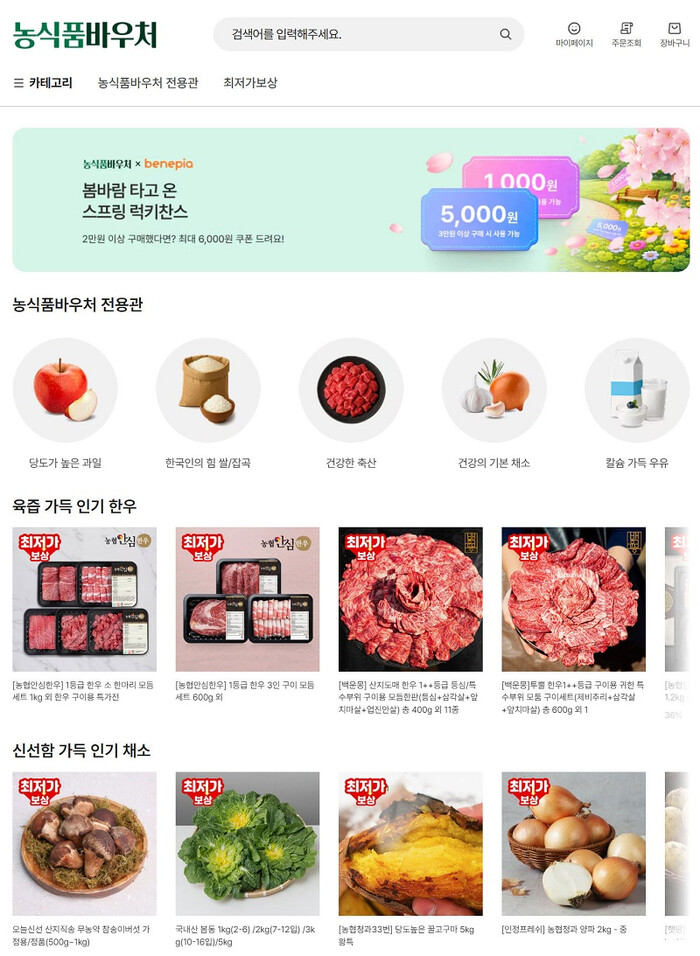Switch to 농식품바우처 전용관 tab
The width and height of the screenshot is (700, 956).
pyautogui.click(x=148, y=83)
